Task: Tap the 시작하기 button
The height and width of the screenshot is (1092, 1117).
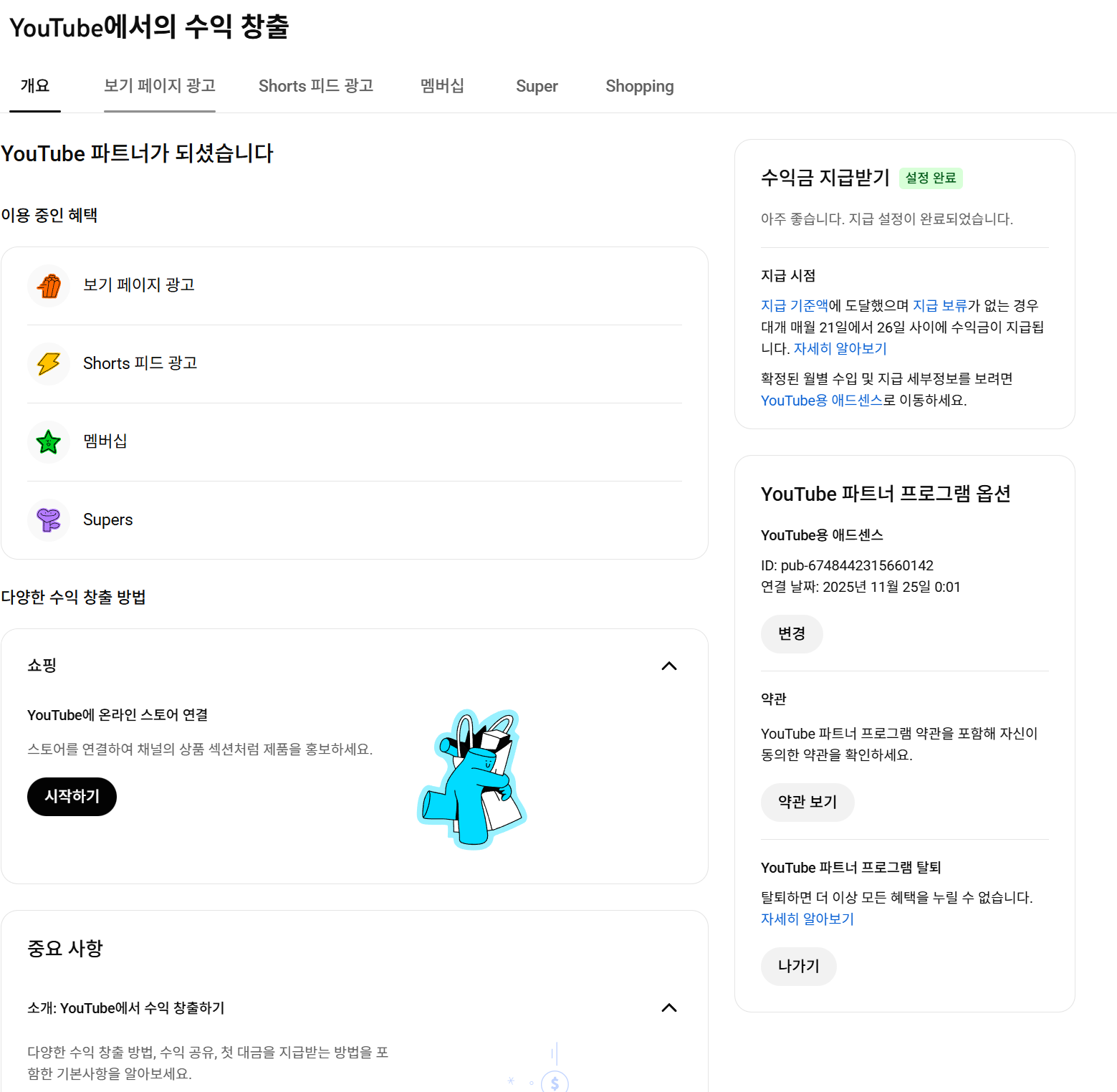Action: [72, 796]
